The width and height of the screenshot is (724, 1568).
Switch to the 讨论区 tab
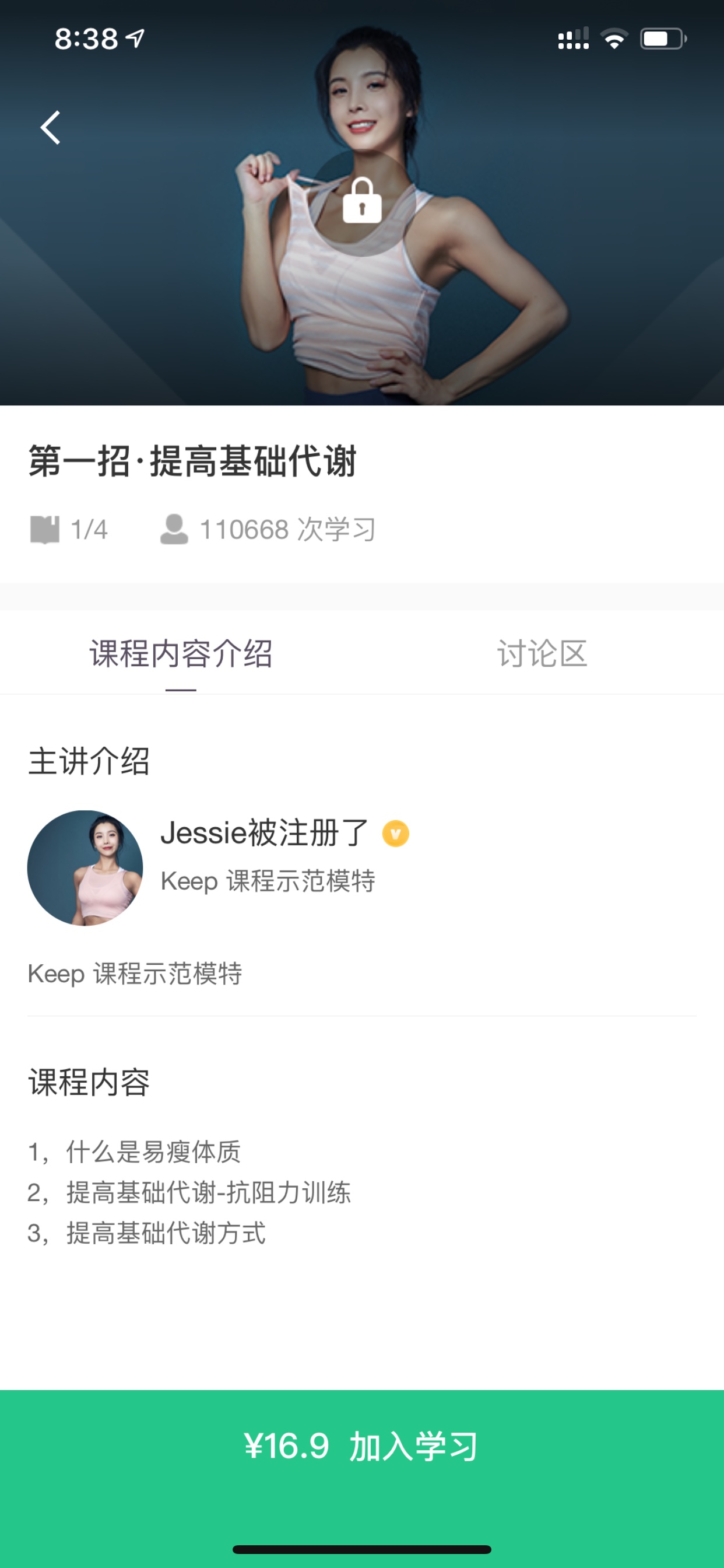[x=542, y=653]
